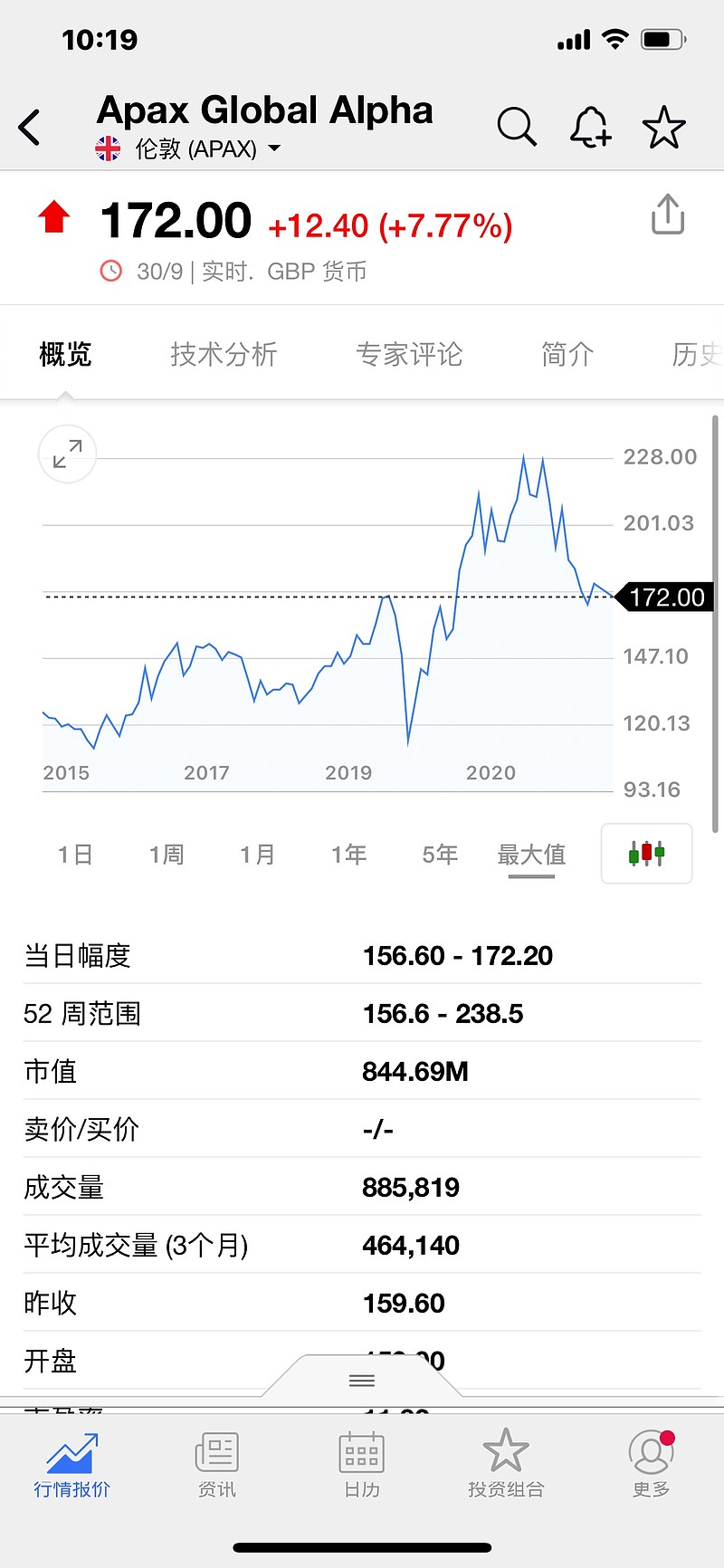The image size is (724, 1568).
Task: Share this stock quote
Action: (668, 215)
